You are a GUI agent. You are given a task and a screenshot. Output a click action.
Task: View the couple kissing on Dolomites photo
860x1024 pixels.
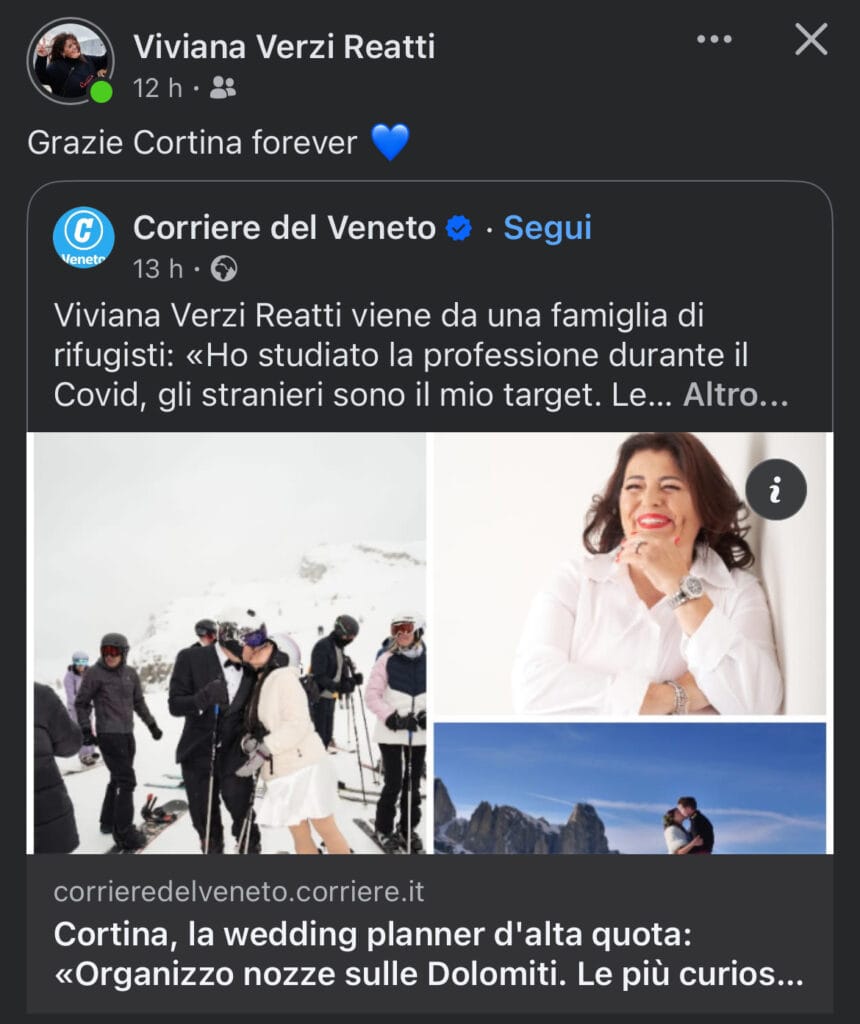pos(629,788)
